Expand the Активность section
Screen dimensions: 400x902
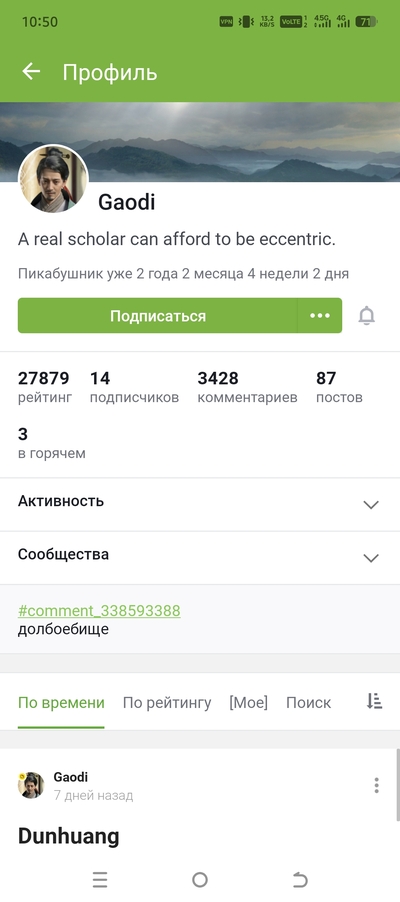pos(200,504)
